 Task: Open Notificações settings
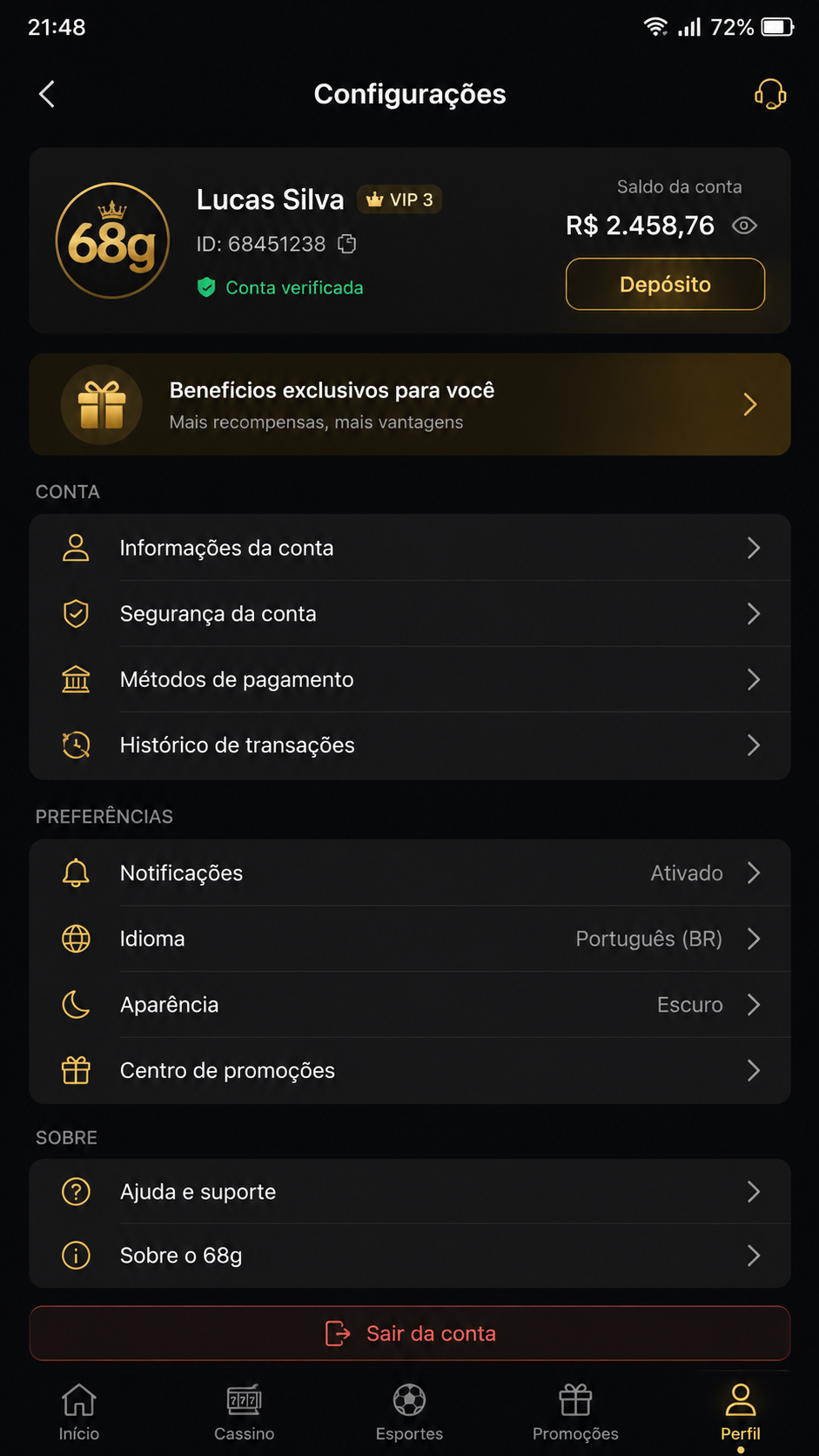tap(410, 873)
